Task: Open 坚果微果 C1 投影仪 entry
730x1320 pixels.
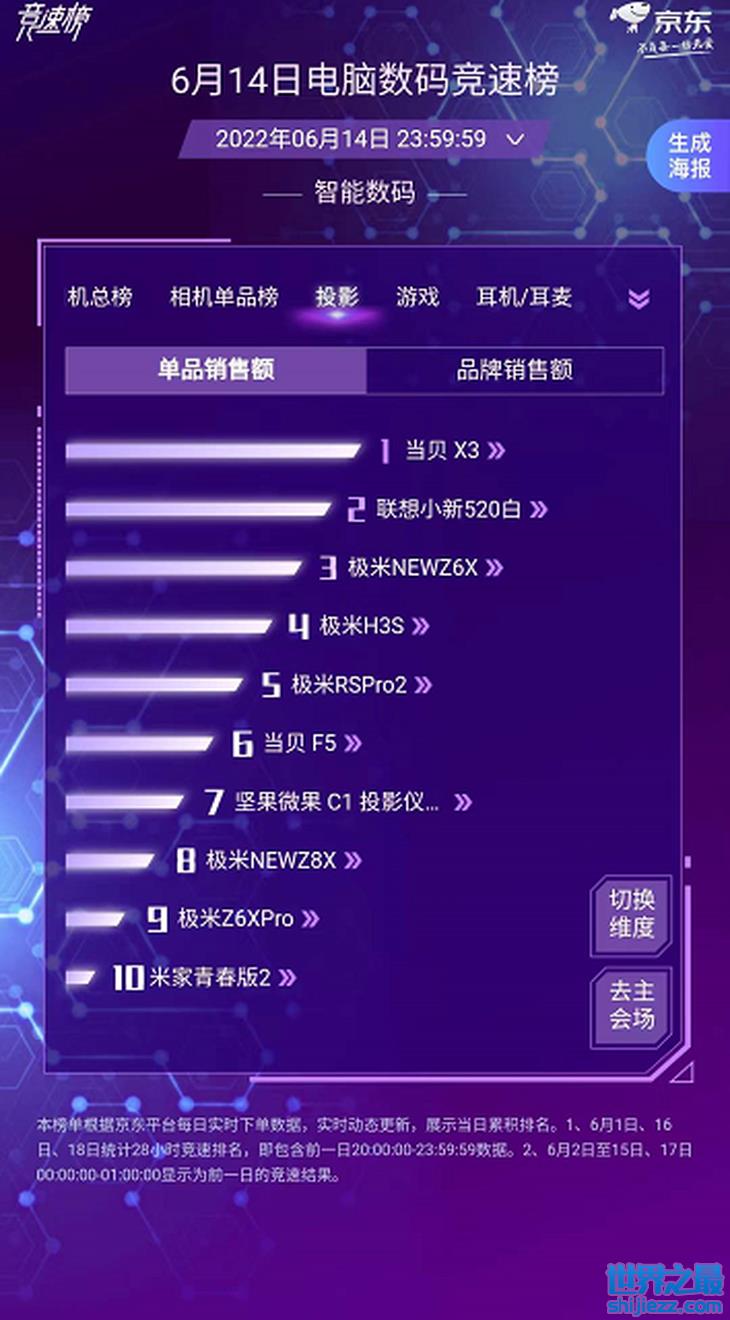Action: click(337, 802)
